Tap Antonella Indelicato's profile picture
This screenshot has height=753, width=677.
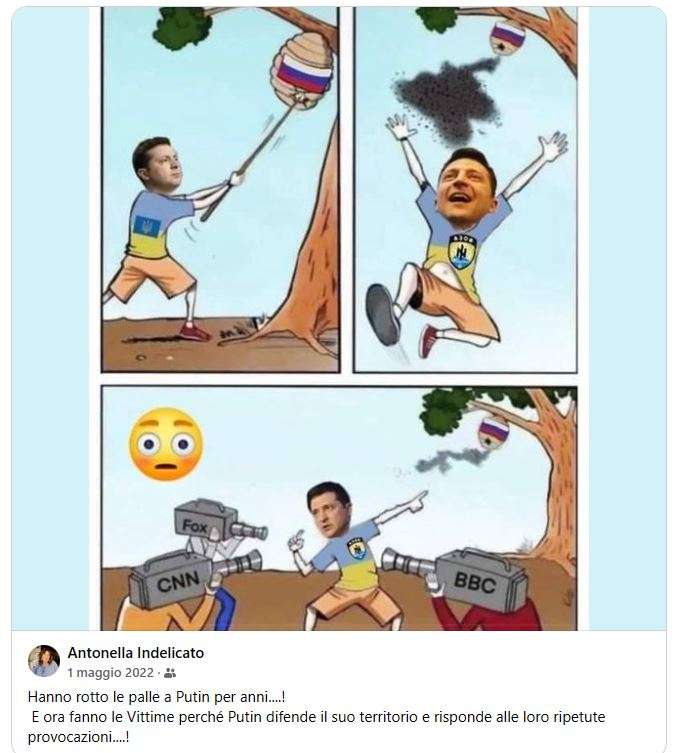tap(44, 661)
